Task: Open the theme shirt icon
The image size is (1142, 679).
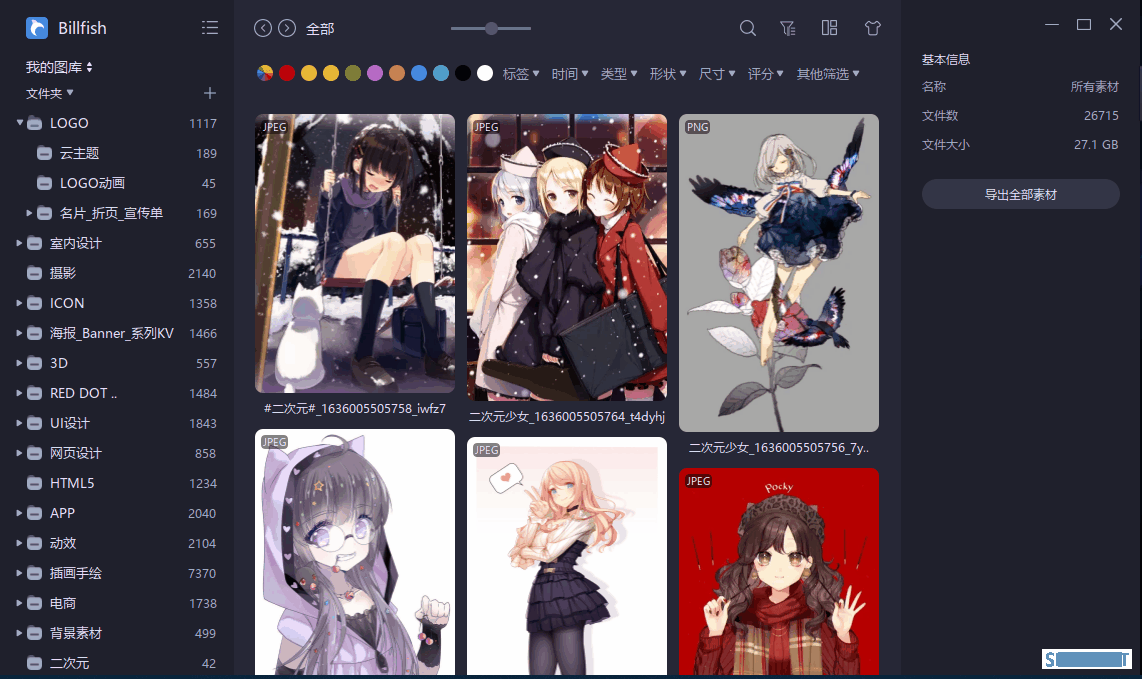Action: [x=873, y=28]
